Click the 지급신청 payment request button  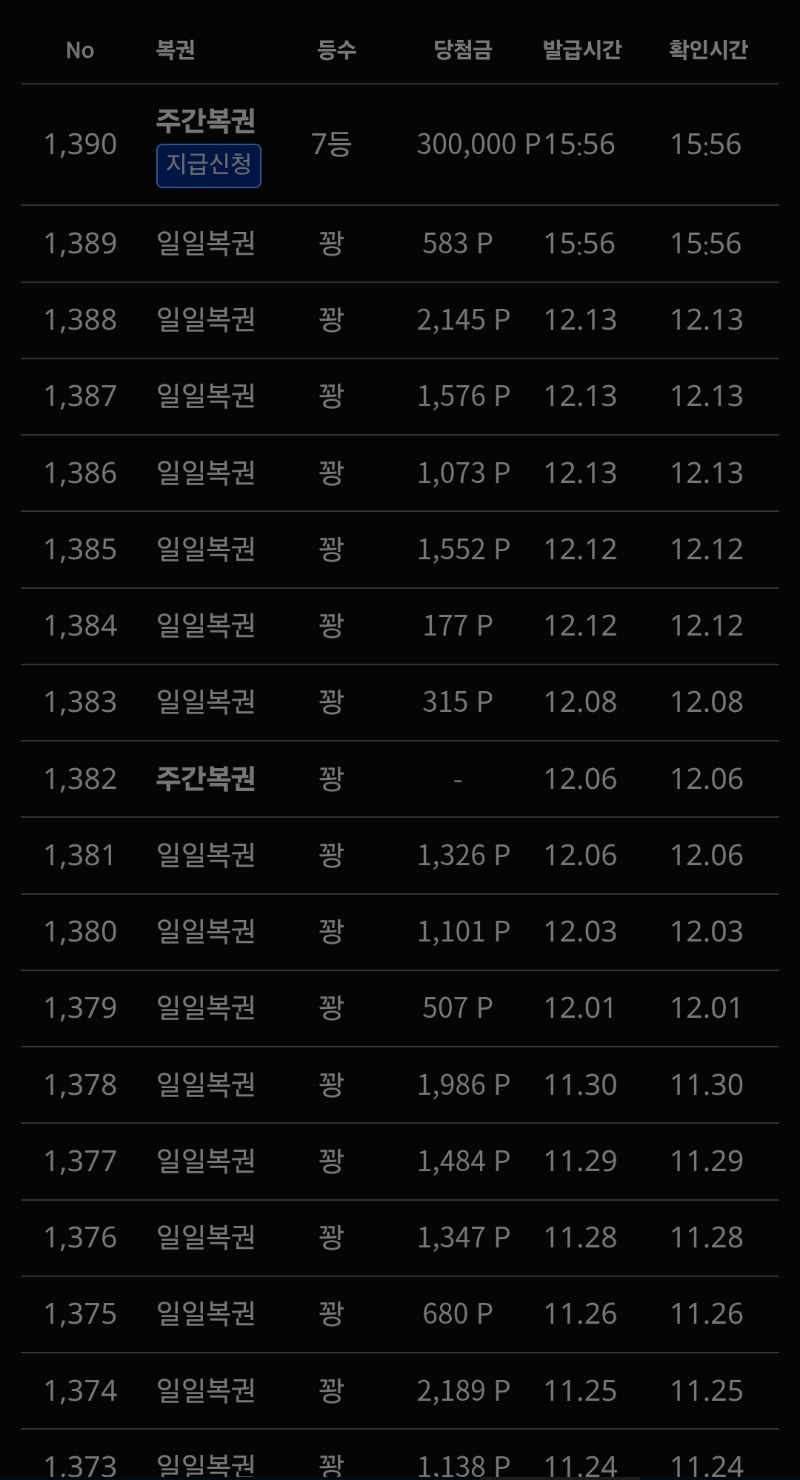pos(208,166)
